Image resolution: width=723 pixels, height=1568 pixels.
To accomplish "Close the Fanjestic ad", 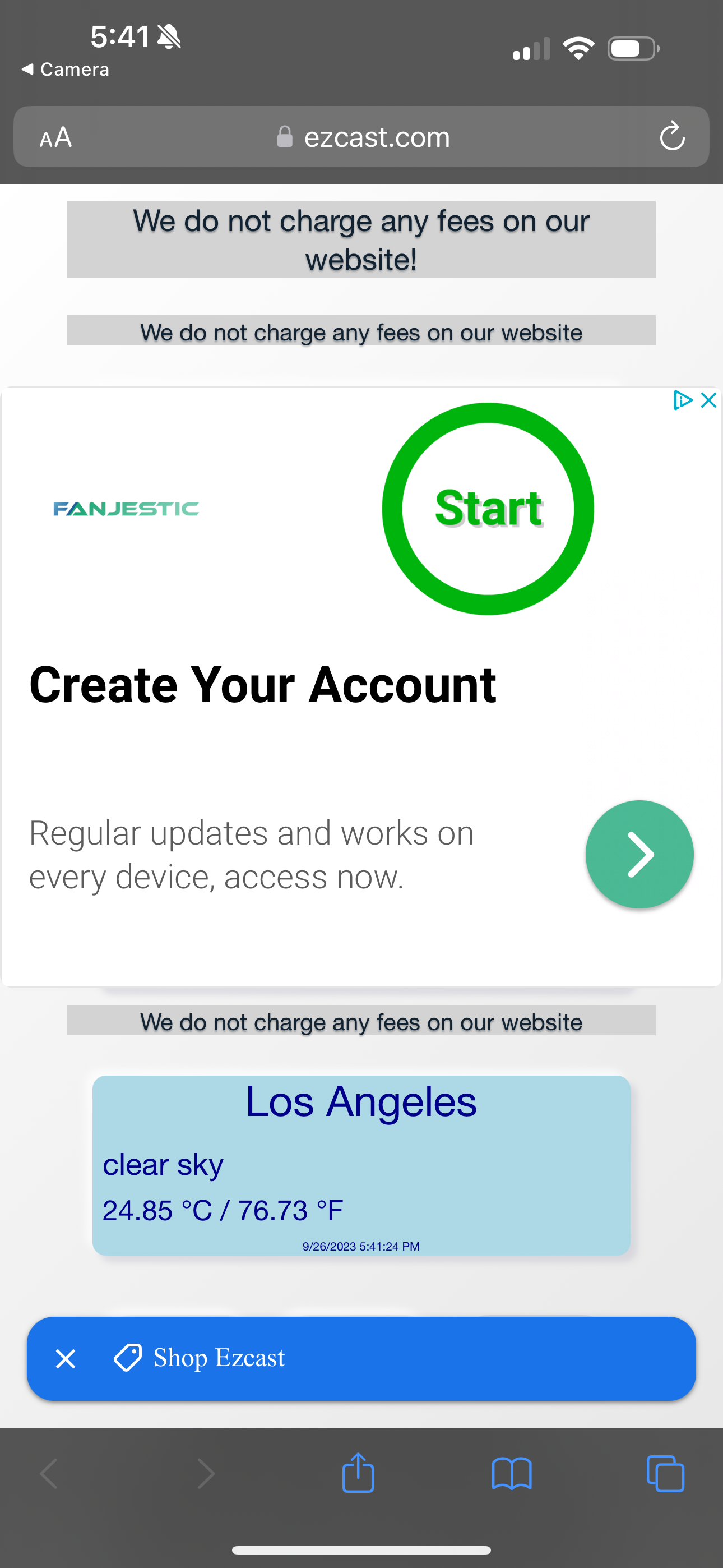I will point(708,400).
